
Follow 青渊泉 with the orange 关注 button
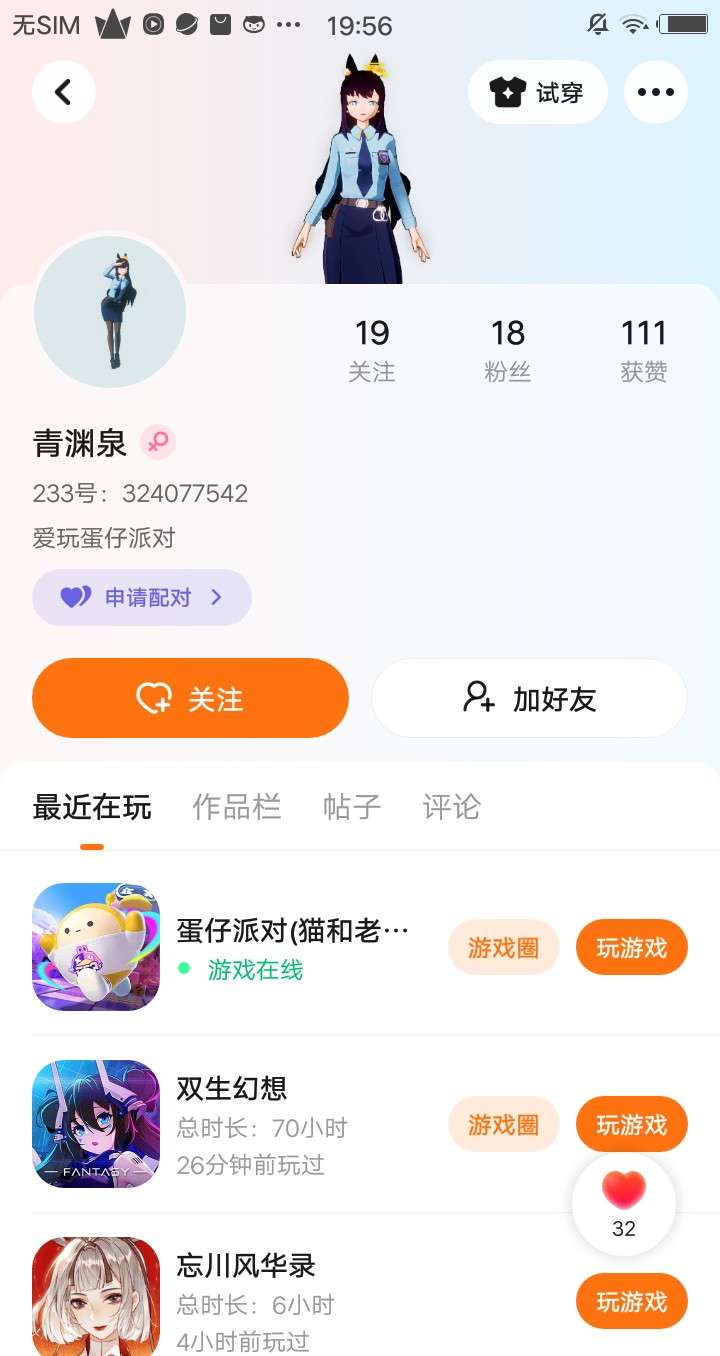(x=190, y=698)
